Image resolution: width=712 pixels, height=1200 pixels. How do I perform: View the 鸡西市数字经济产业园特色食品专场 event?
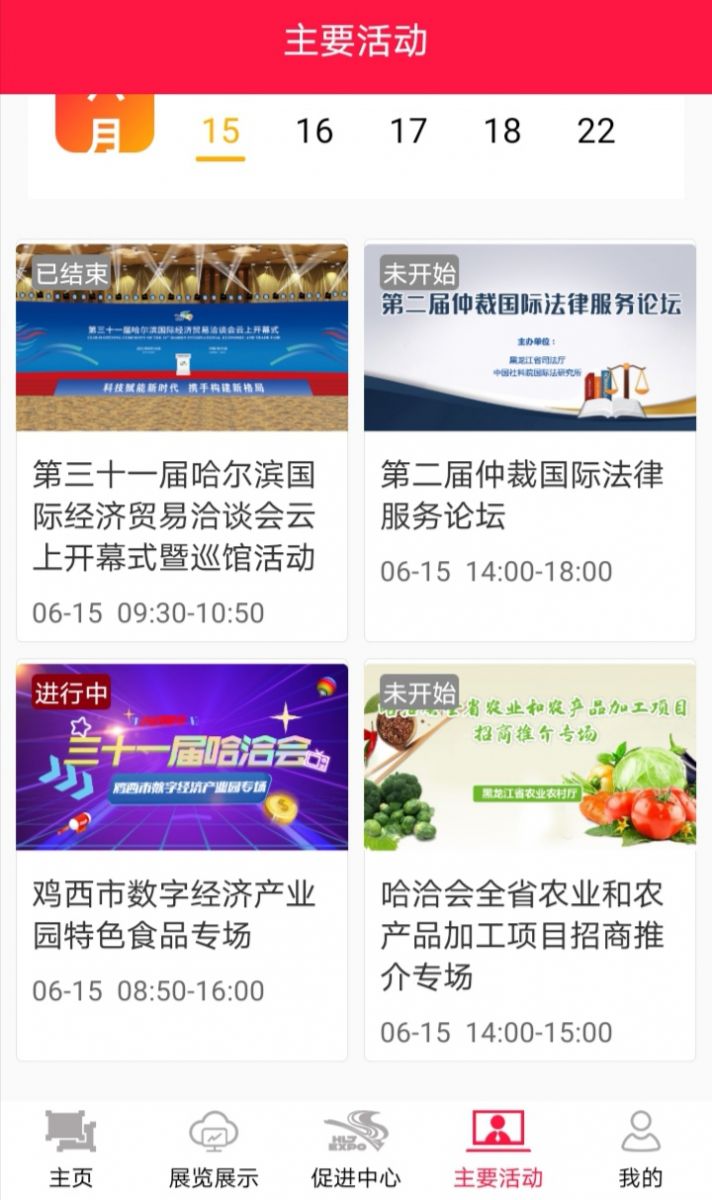[182, 860]
